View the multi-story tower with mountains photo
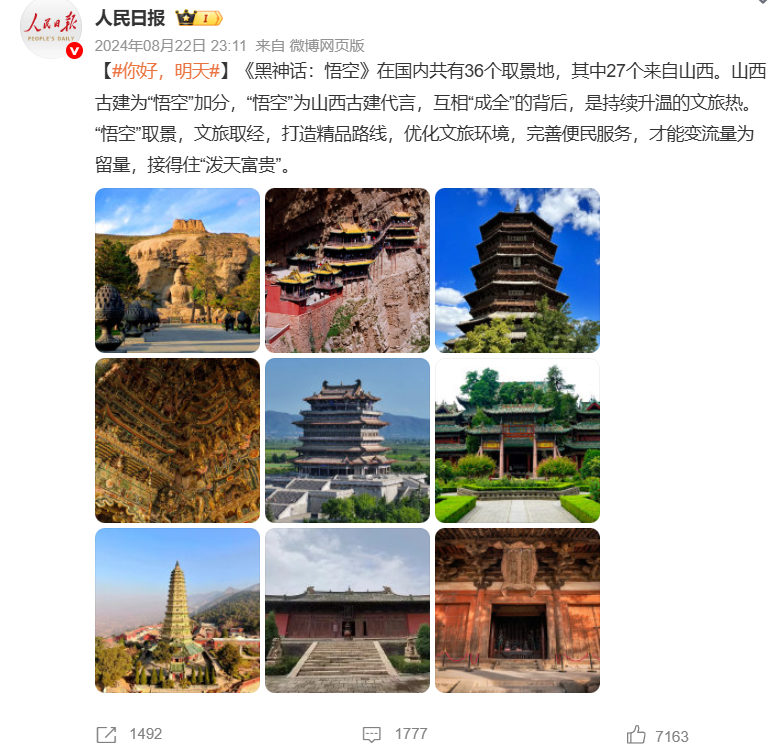Viewport: 784px width, 755px height. [x=347, y=440]
